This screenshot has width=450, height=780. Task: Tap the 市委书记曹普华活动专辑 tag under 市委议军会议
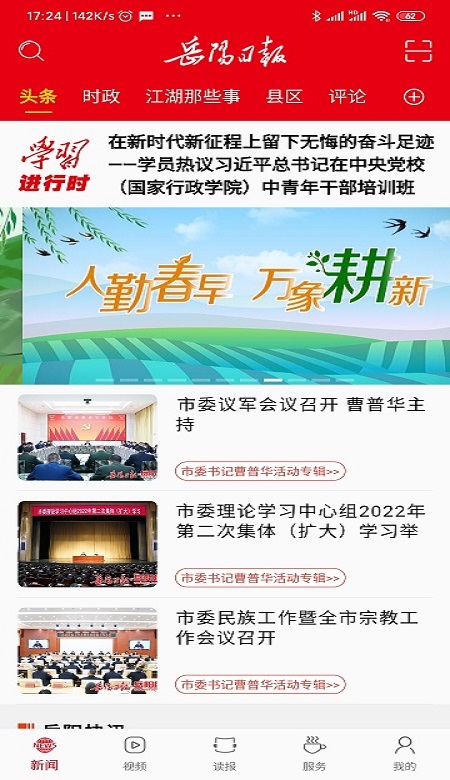(x=260, y=471)
